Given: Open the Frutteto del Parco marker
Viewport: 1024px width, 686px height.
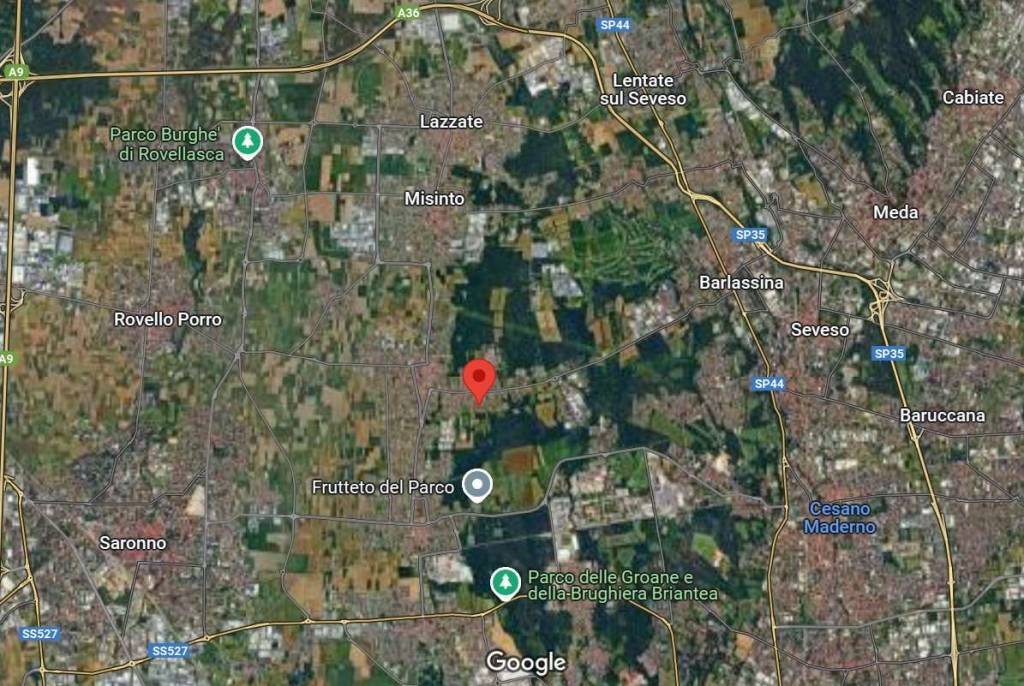Looking at the screenshot, I should 479,487.
